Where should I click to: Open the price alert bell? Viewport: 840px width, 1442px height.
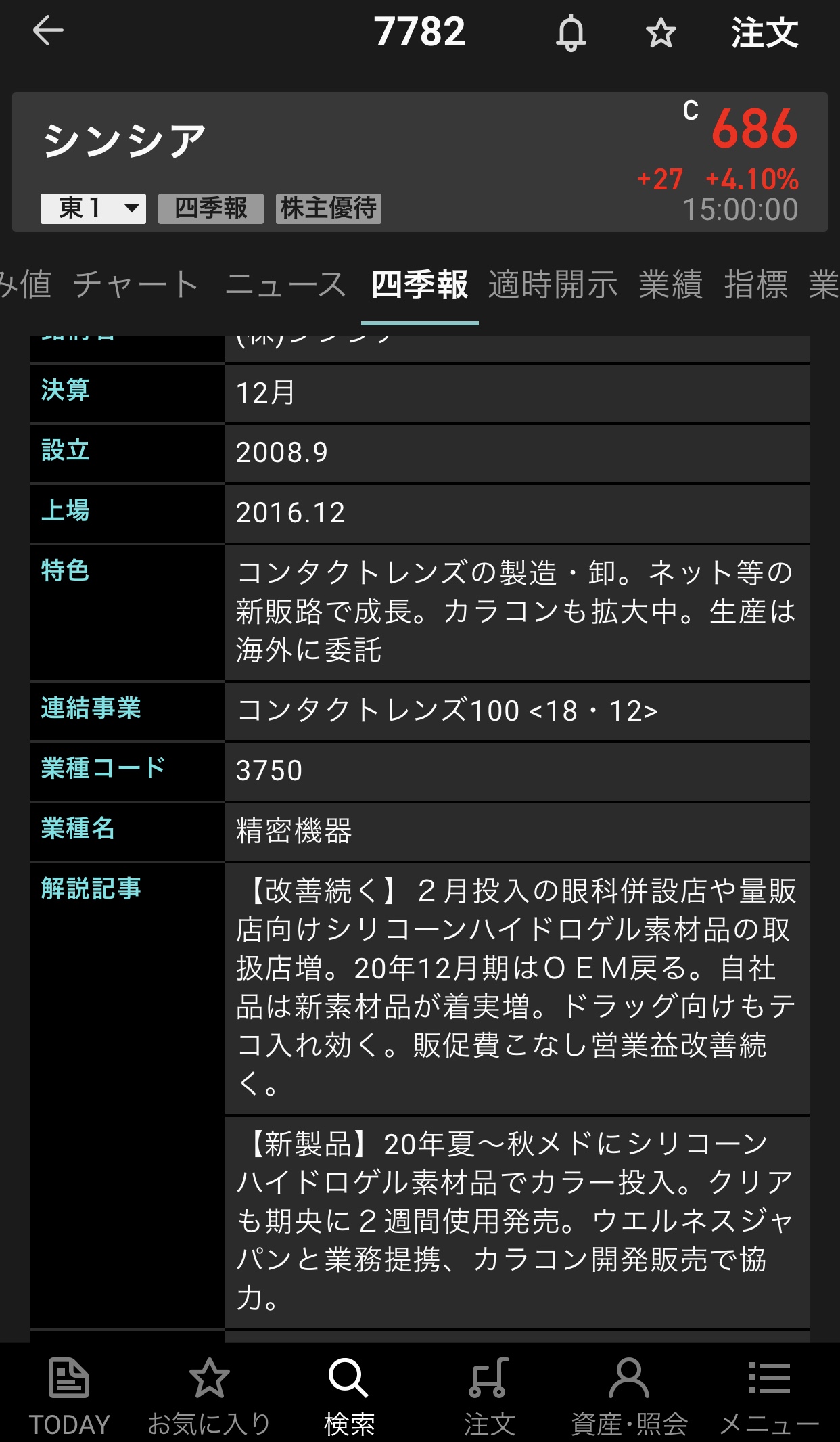click(x=571, y=32)
